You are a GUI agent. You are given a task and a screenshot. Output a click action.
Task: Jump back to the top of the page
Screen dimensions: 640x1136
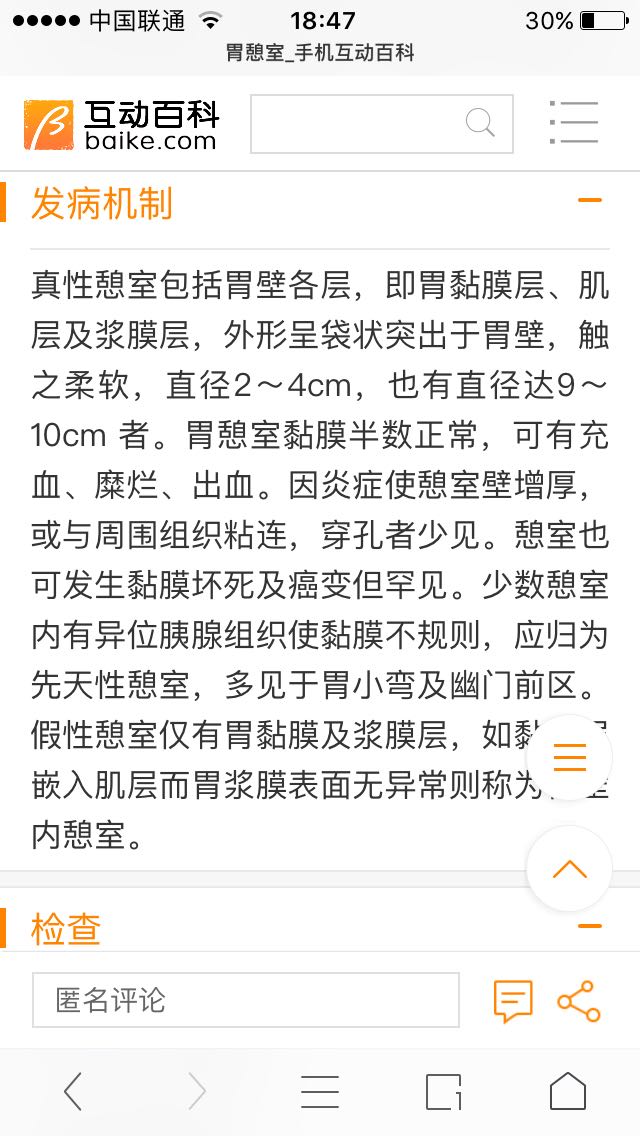point(569,868)
